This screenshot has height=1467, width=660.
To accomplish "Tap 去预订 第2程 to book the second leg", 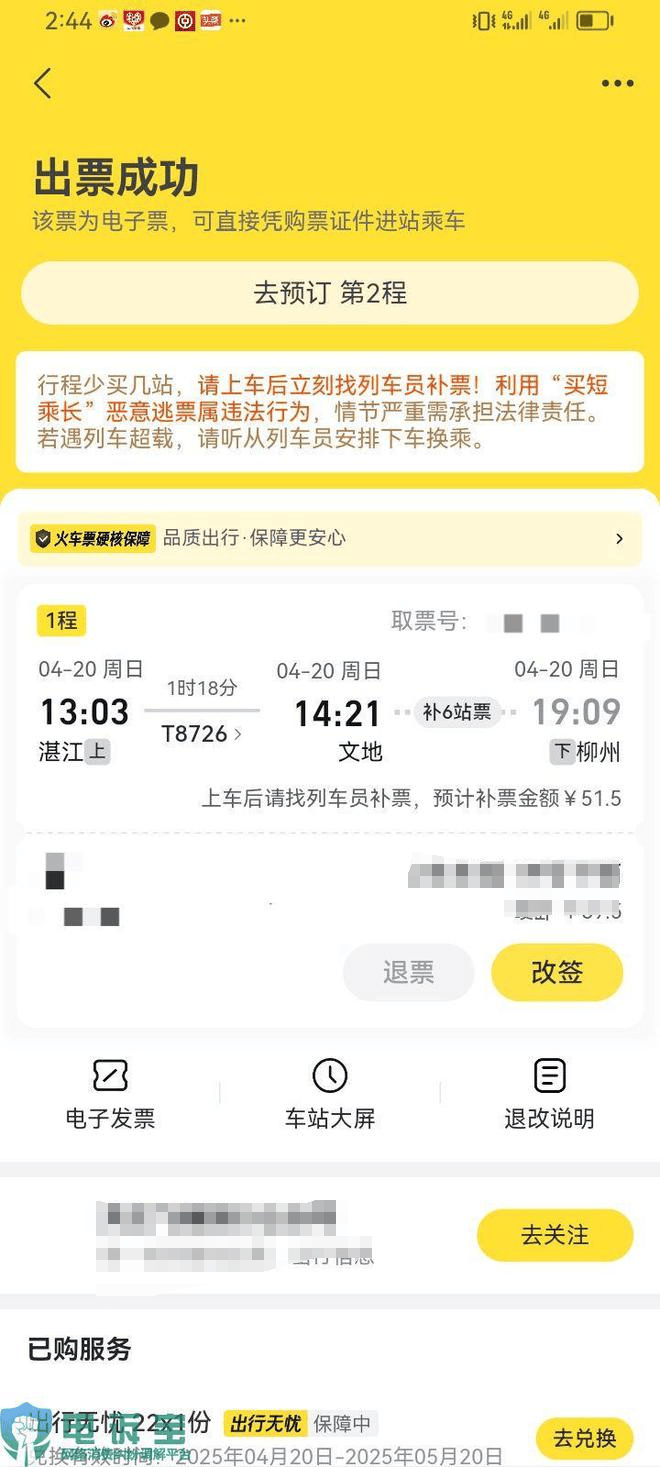I will 330,293.
